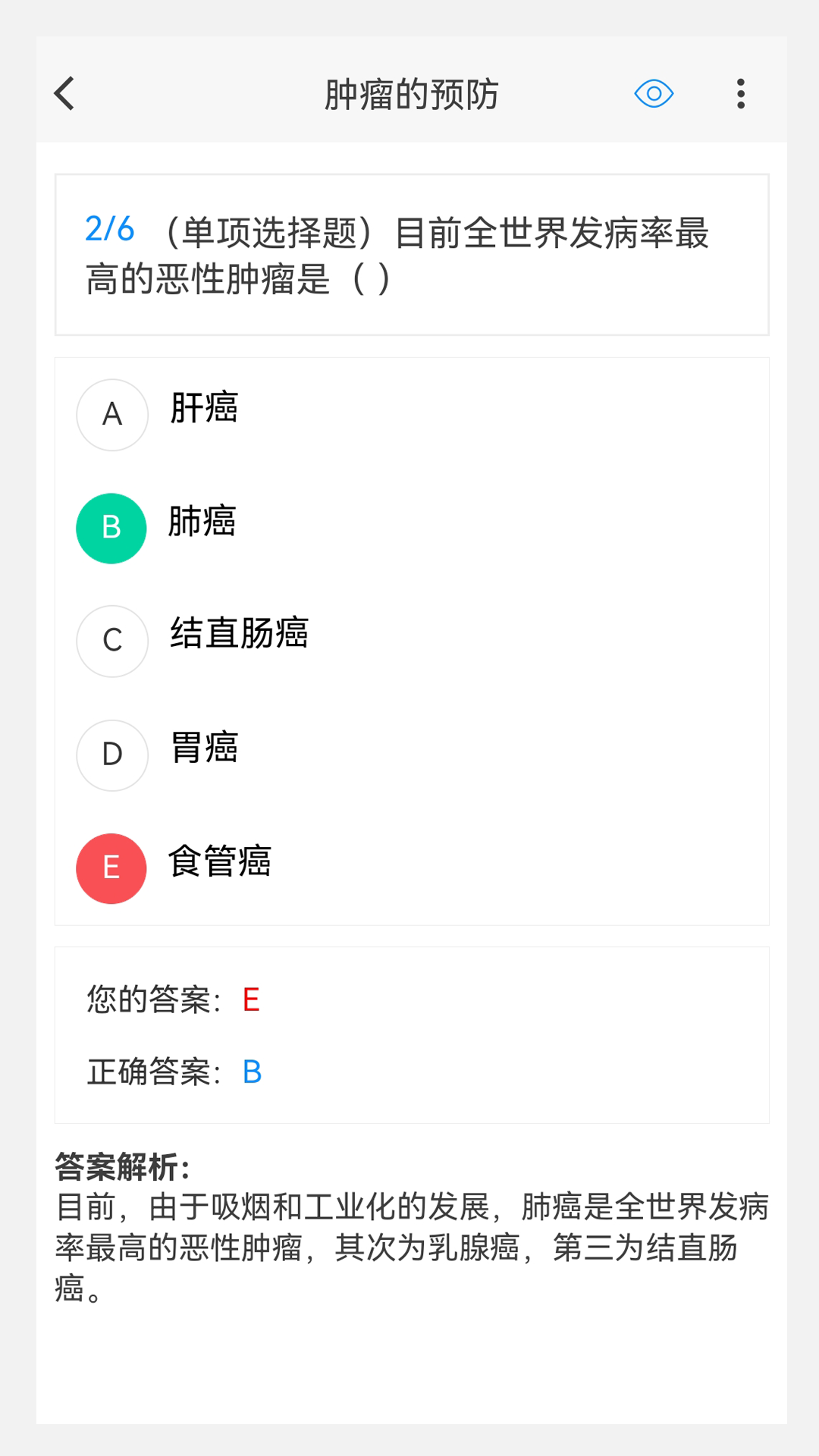This screenshot has width=819, height=1456.
Task: Tap the blue correct answer letter B
Action: pyautogui.click(x=252, y=1072)
